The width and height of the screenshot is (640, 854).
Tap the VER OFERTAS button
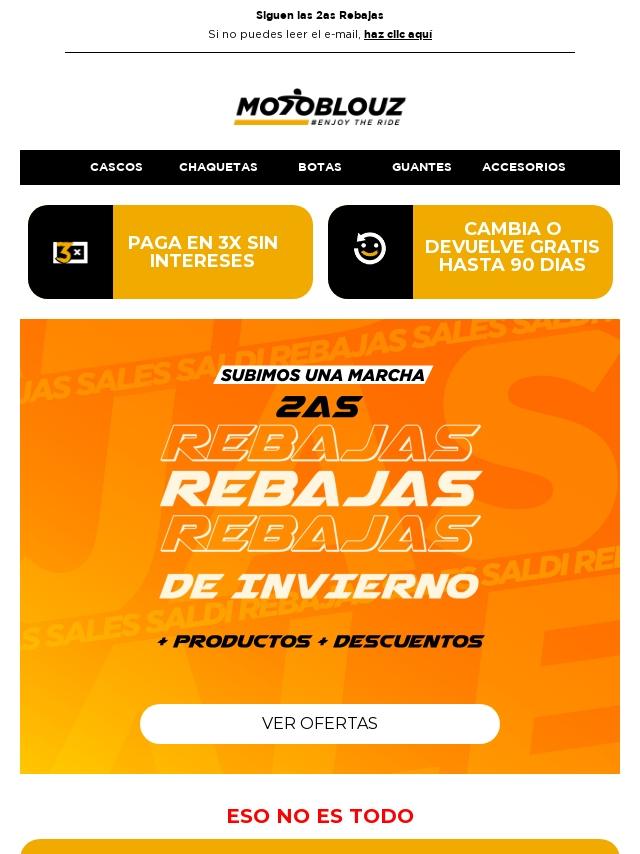pos(320,724)
